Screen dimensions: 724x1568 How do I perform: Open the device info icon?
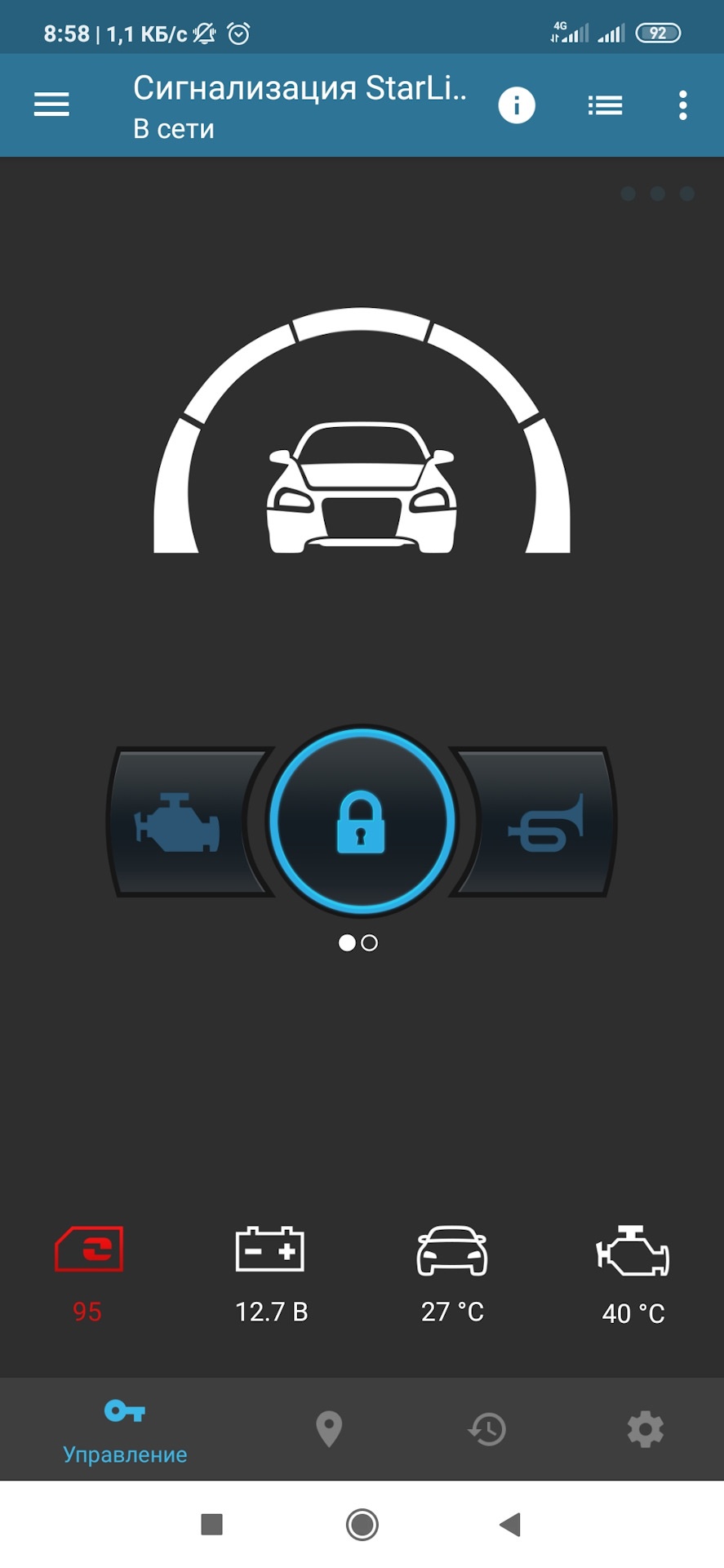coord(517,105)
